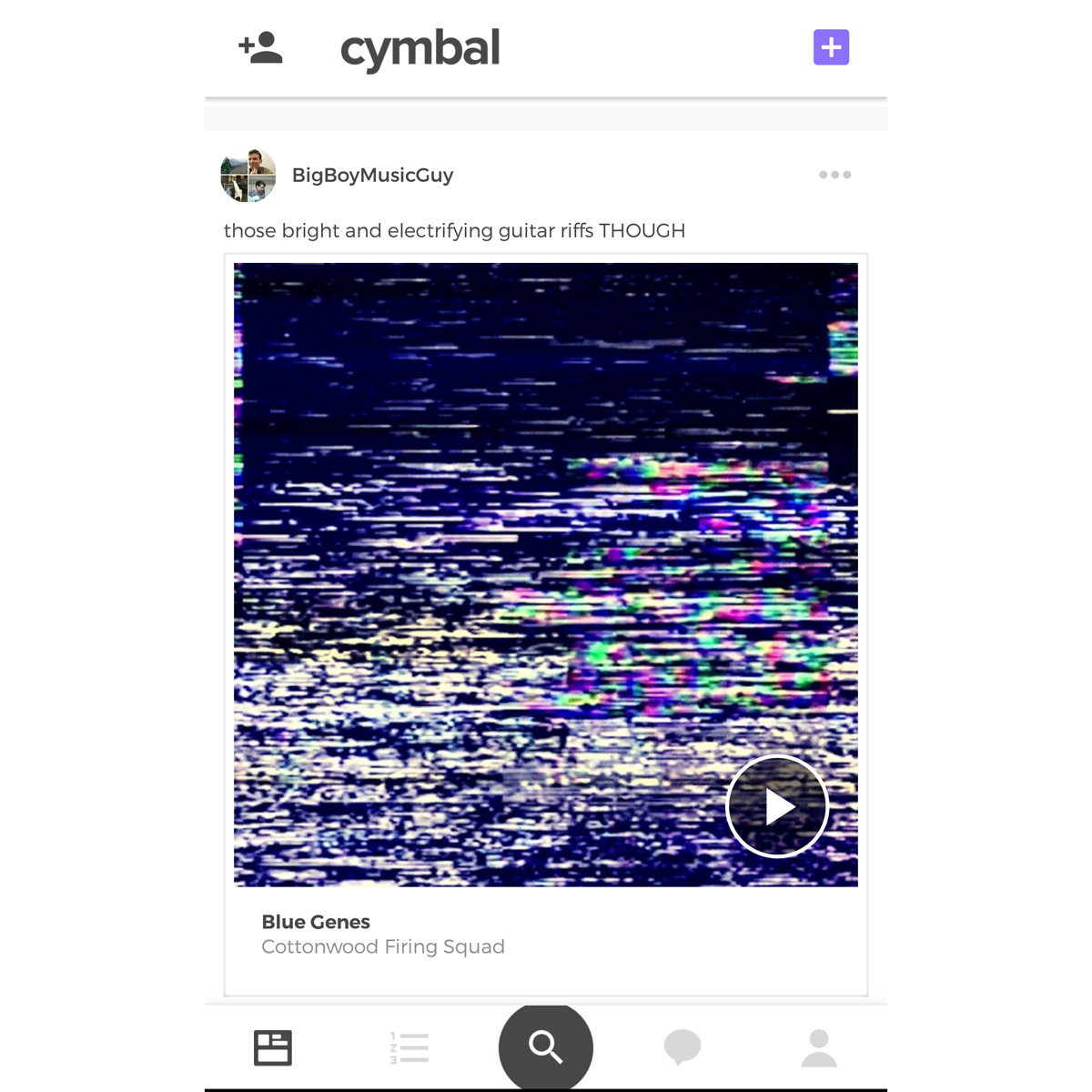Open the search tab
The width and height of the screenshot is (1092, 1092).
click(546, 1047)
